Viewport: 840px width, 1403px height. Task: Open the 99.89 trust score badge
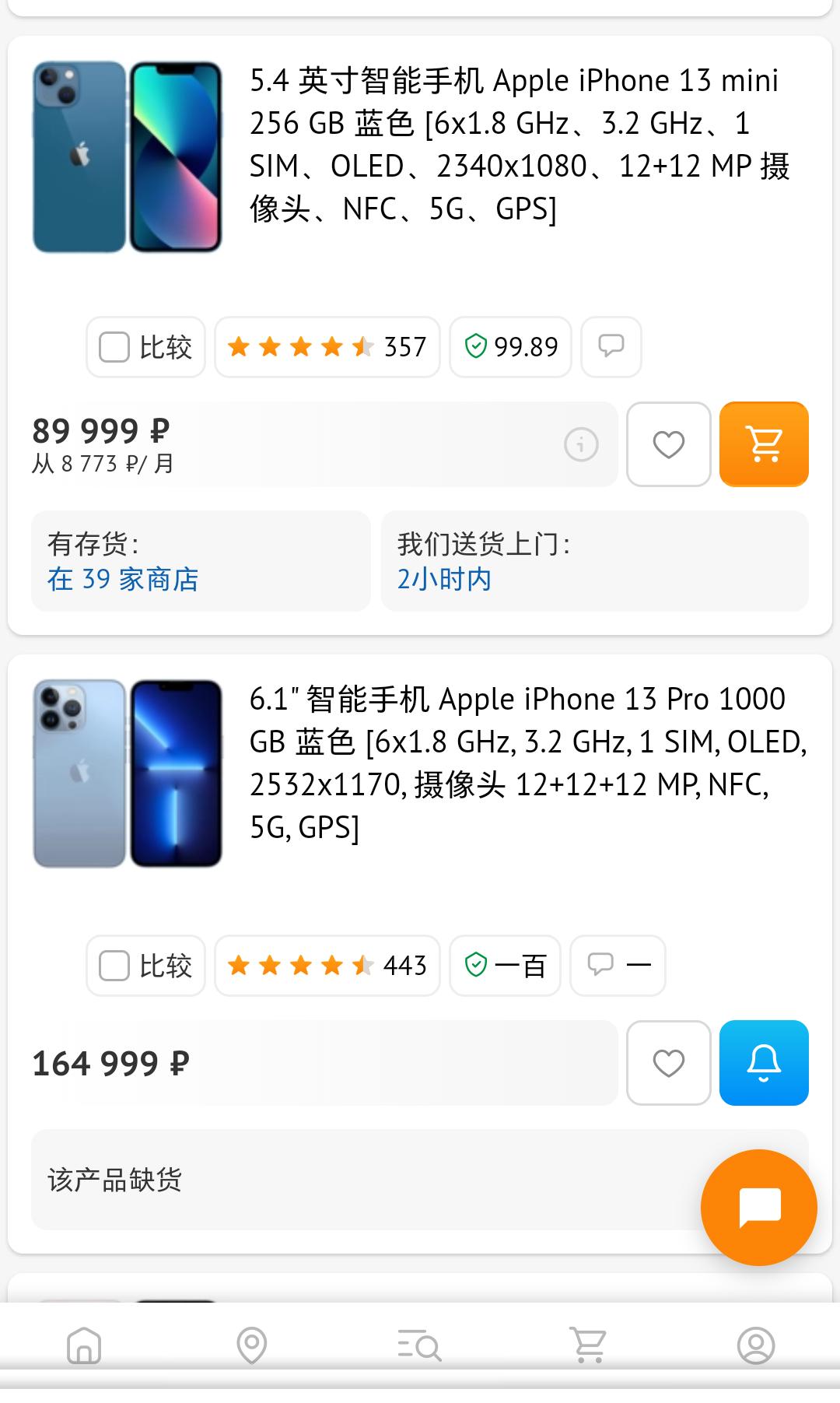coord(510,347)
